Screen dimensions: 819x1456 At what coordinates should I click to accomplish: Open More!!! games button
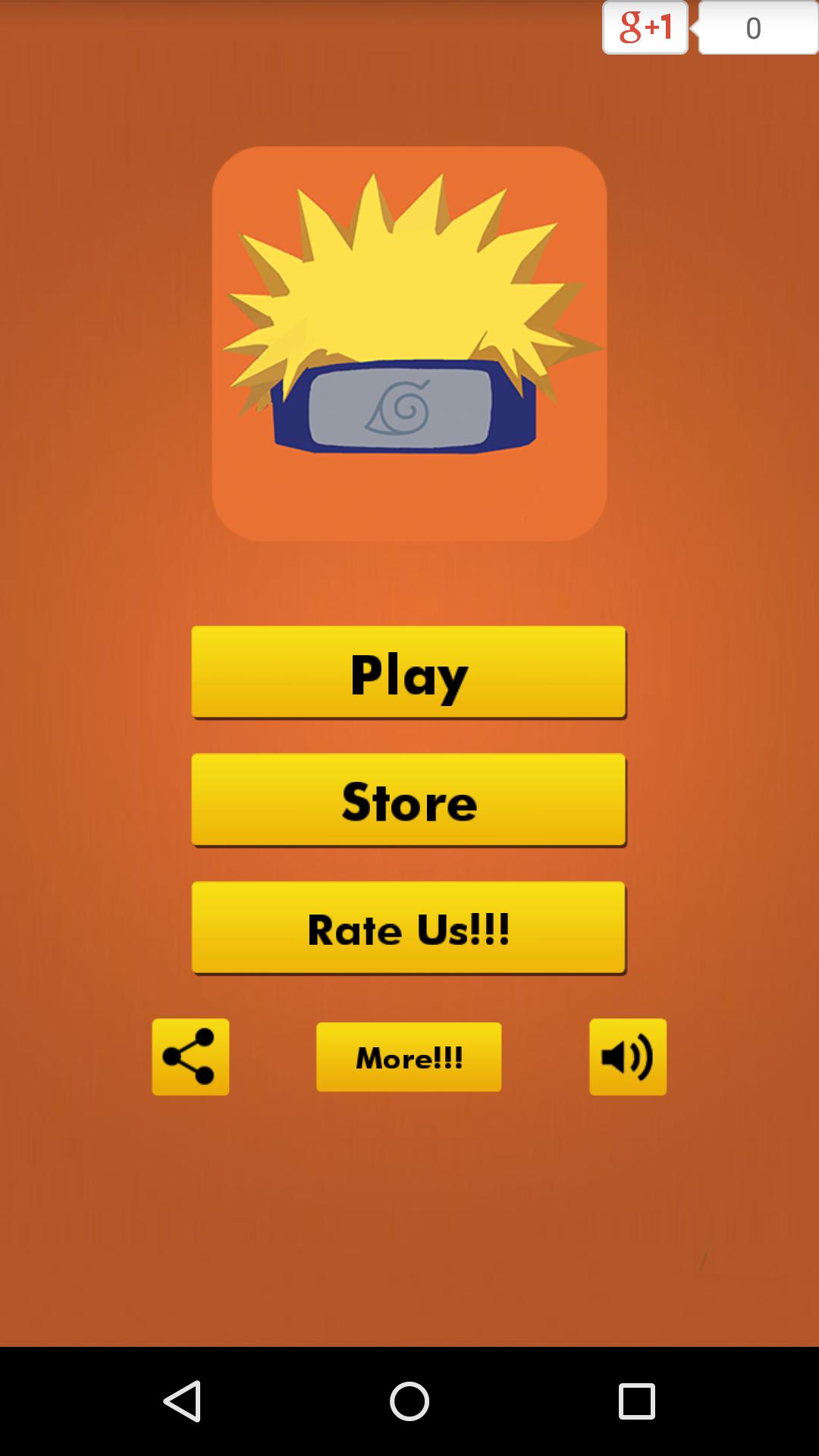click(x=409, y=1057)
